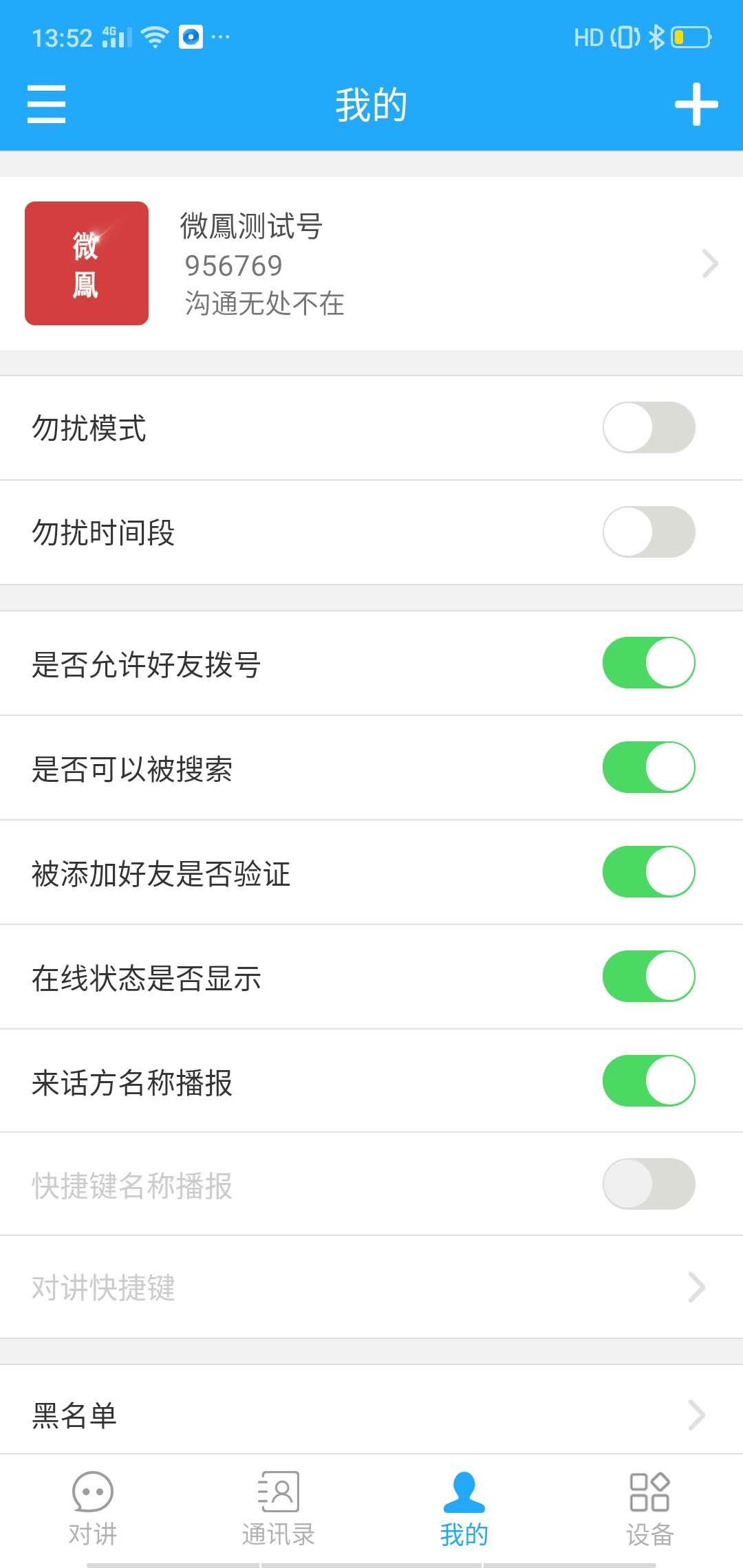Enable 勿扰模式 do-not-disturb switch

[x=649, y=427]
